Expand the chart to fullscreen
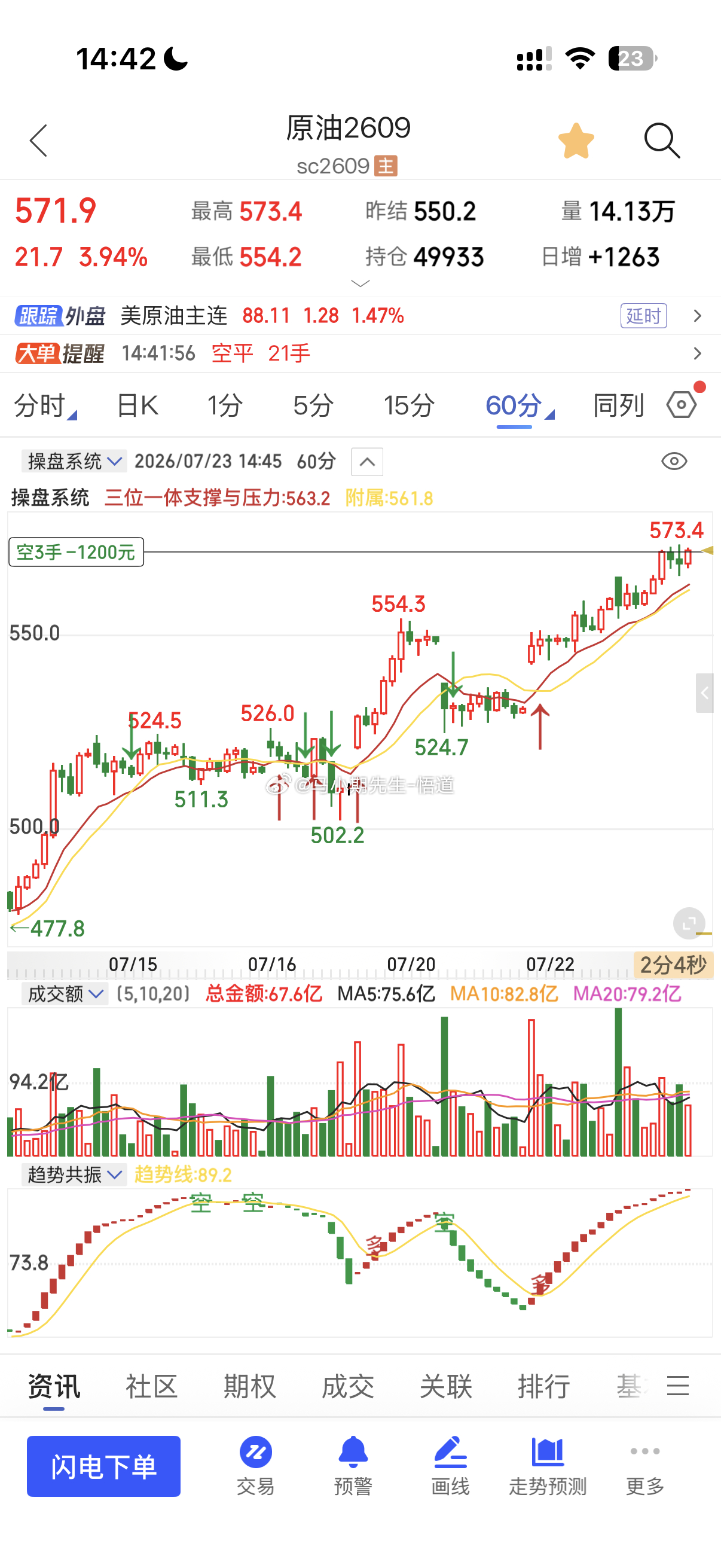Screen dimensions: 721x1568 click(689, 923)
